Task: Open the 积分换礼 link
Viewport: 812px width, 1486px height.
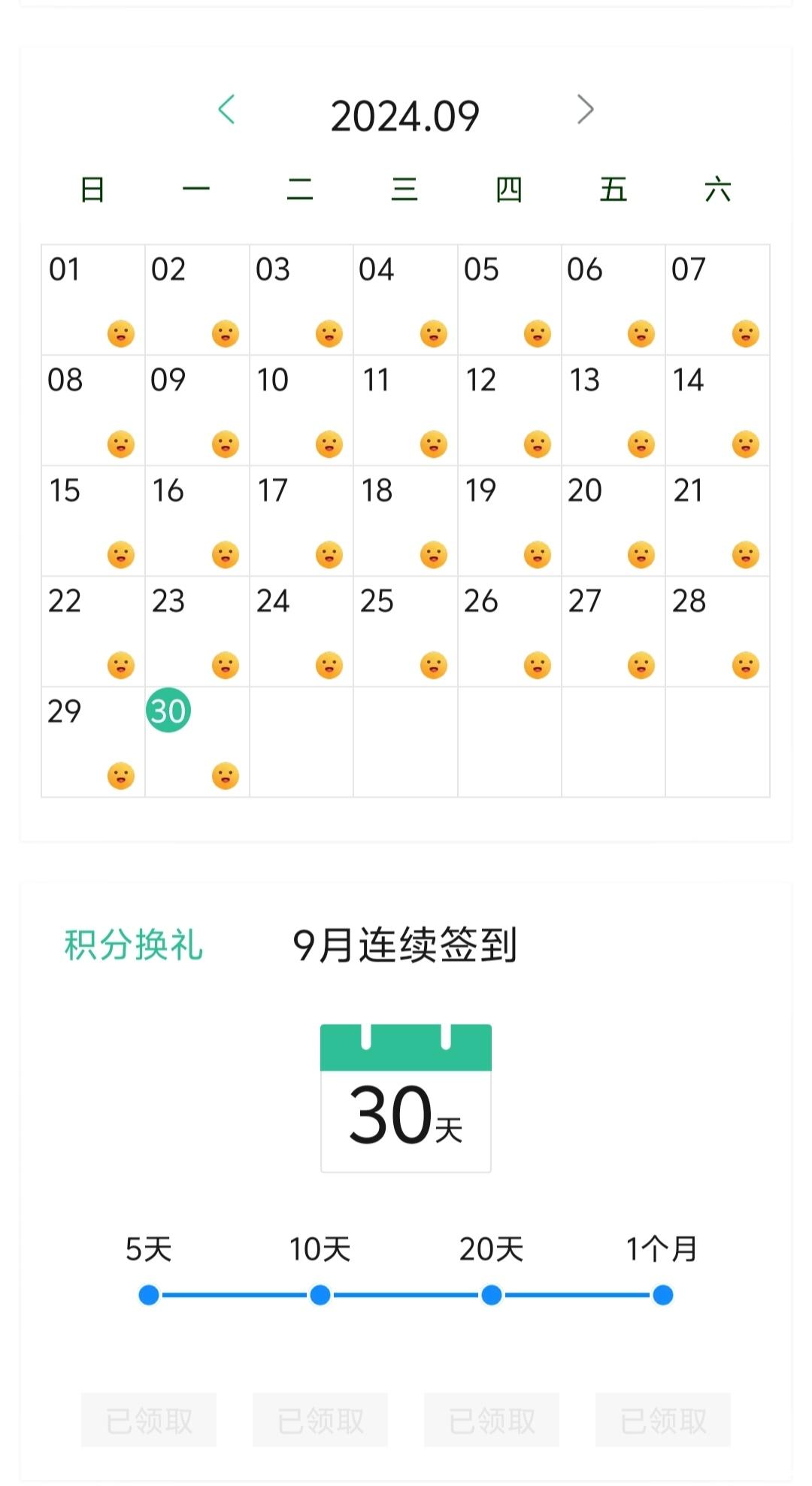Action: pyautogui.click(x=134, y=945)
